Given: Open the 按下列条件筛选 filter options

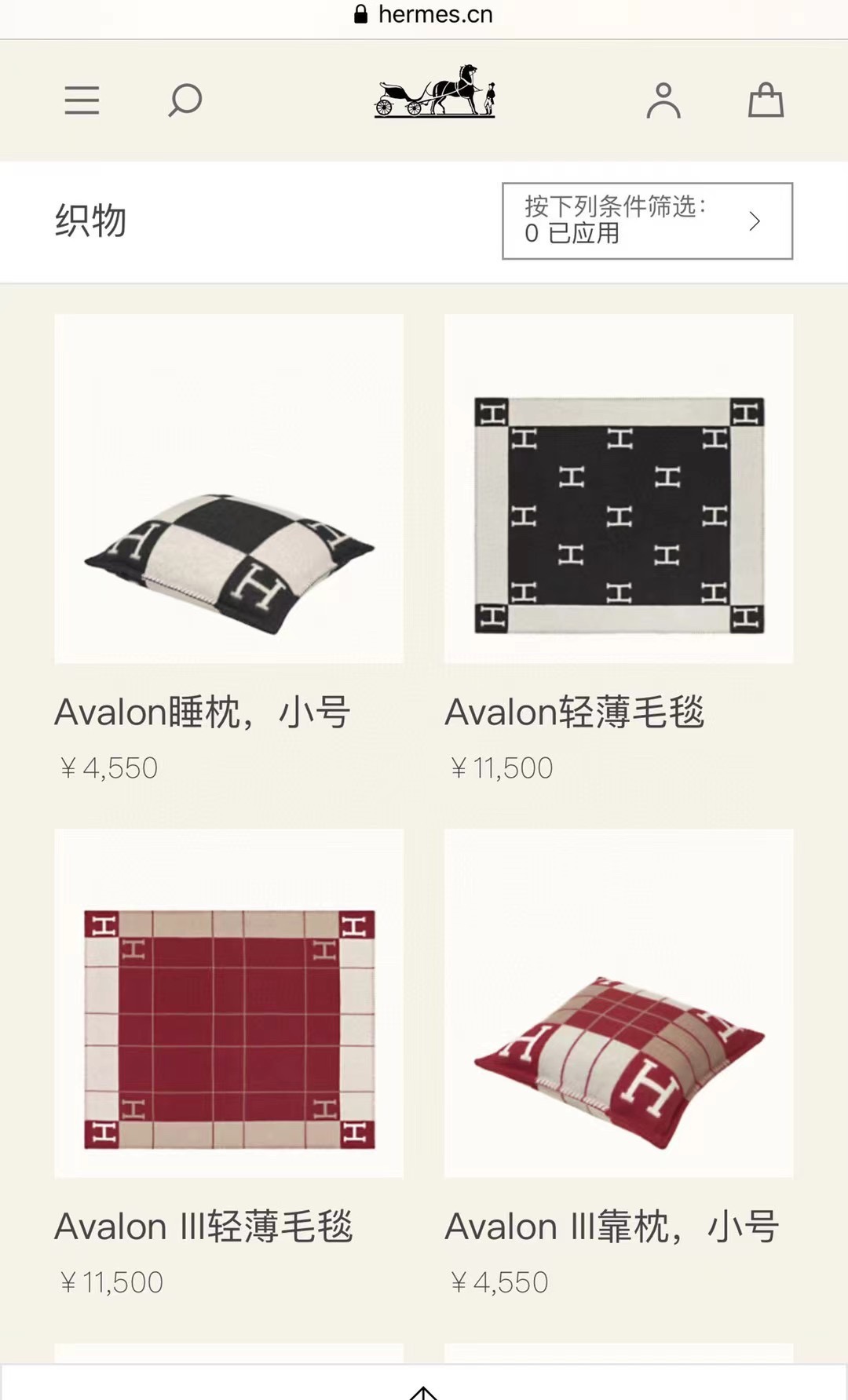Looking at the screenshot, I should pyautogui.click(x=647, y=221).
